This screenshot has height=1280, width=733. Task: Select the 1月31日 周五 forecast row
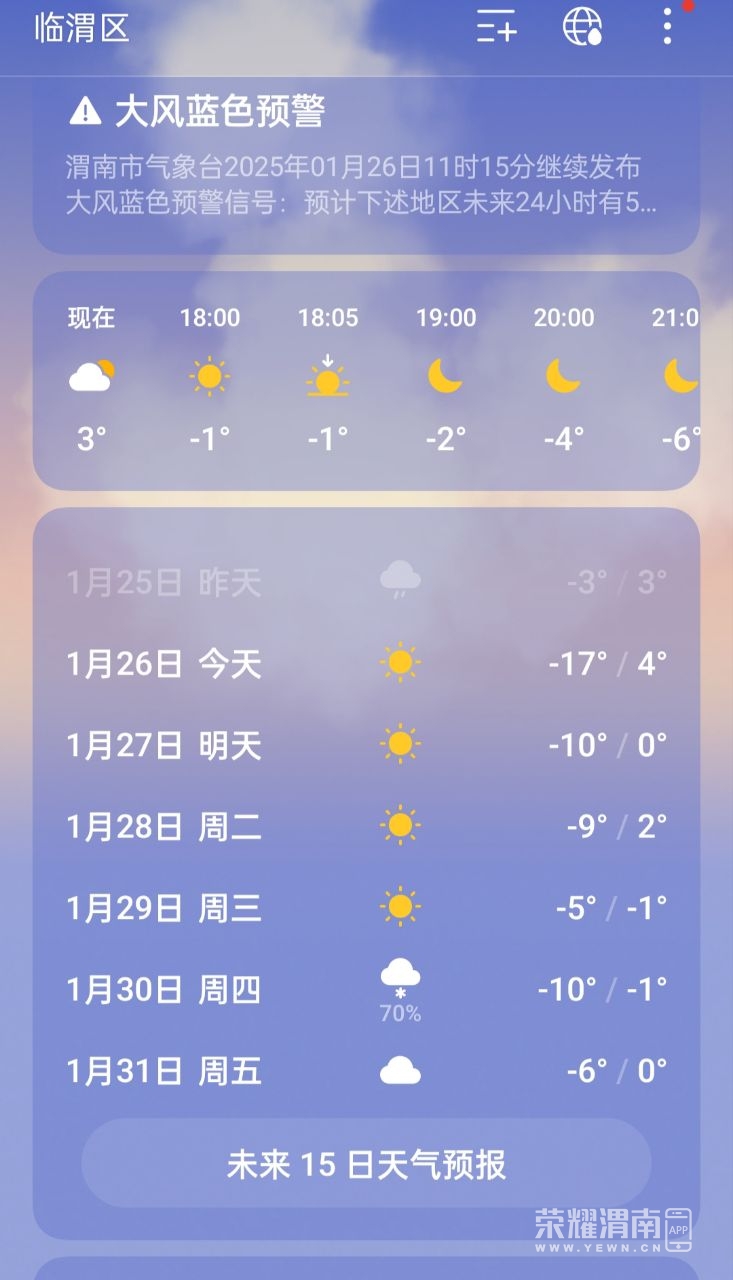pyautogui.click(x=366, y=1072)
